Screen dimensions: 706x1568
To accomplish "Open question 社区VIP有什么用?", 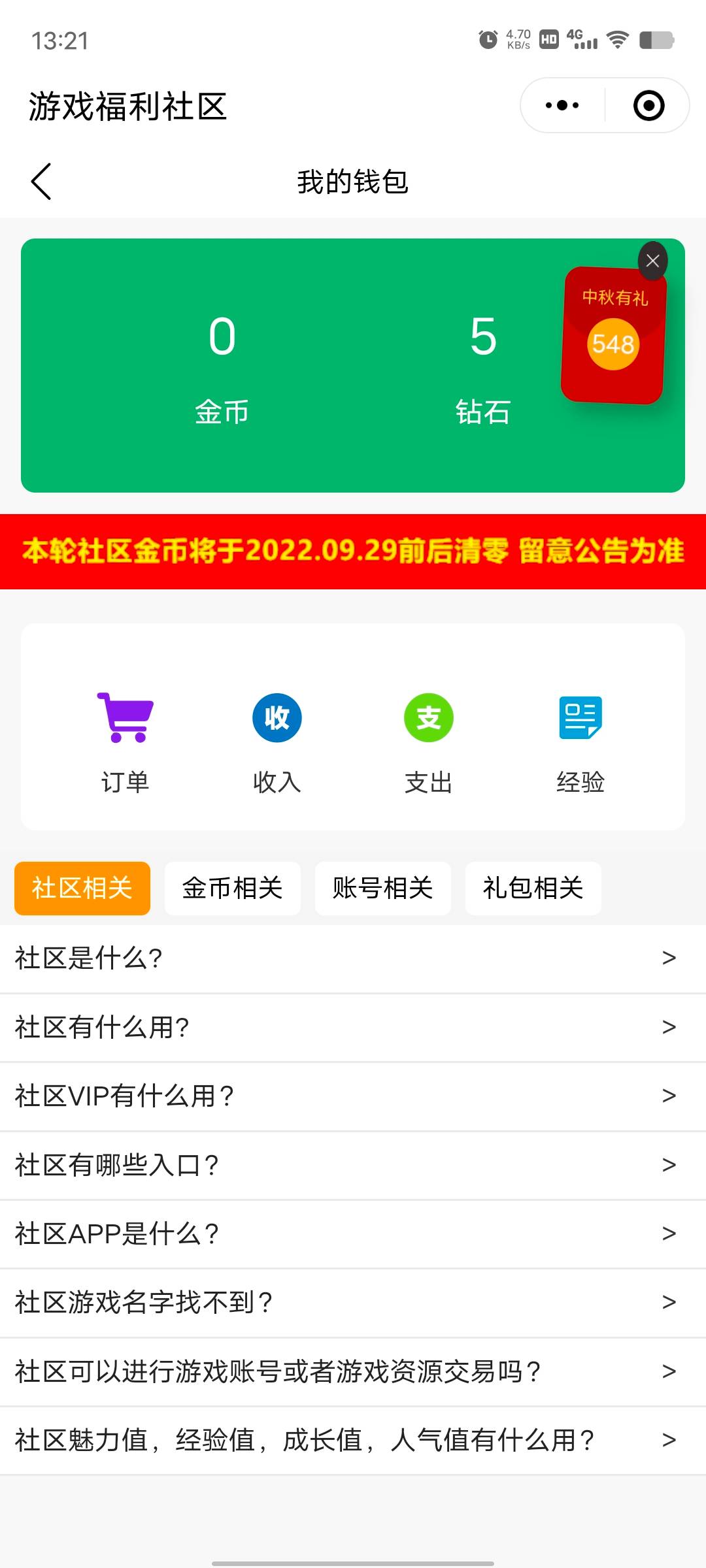I will click(353, 1096).
